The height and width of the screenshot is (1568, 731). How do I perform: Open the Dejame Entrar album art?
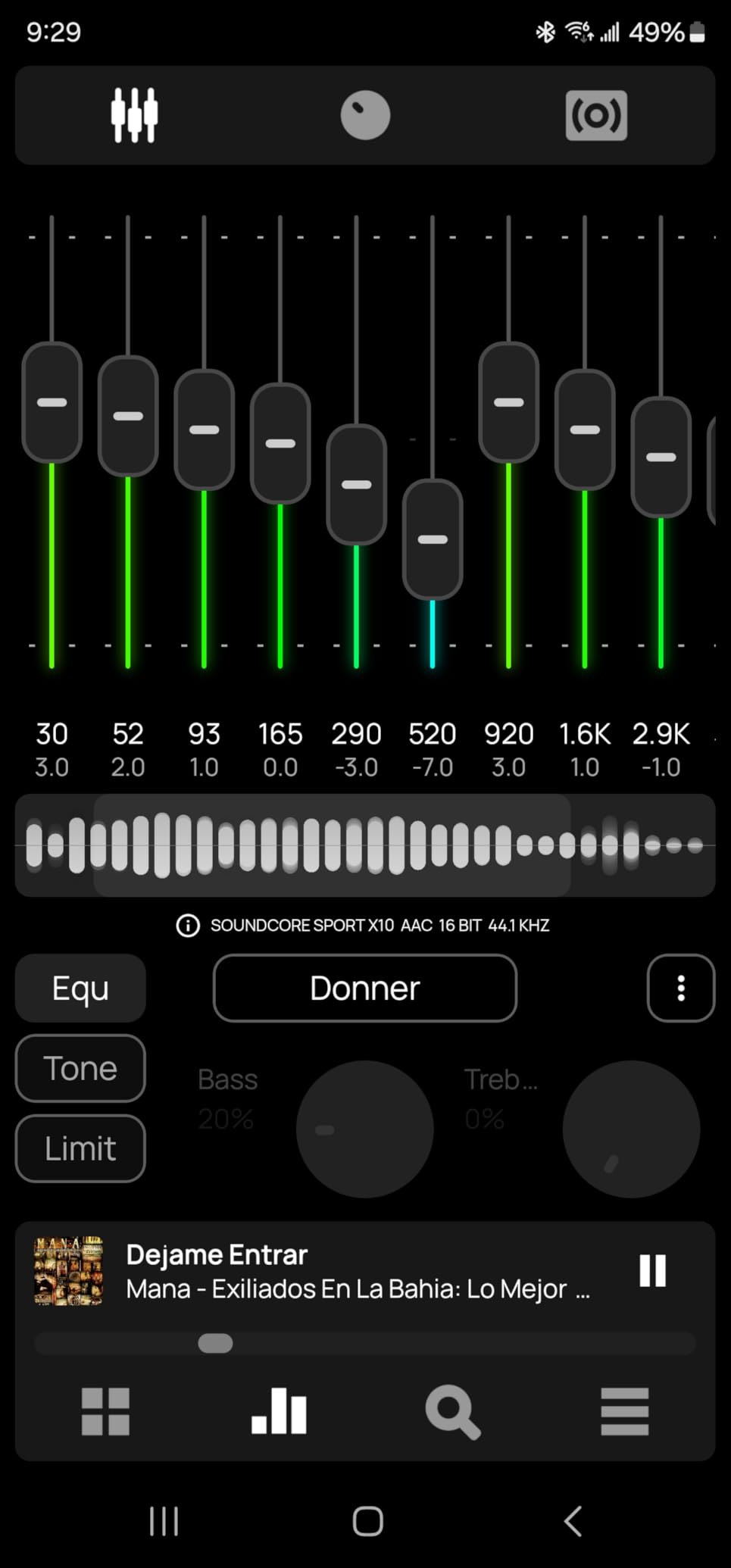[68, 1270]
